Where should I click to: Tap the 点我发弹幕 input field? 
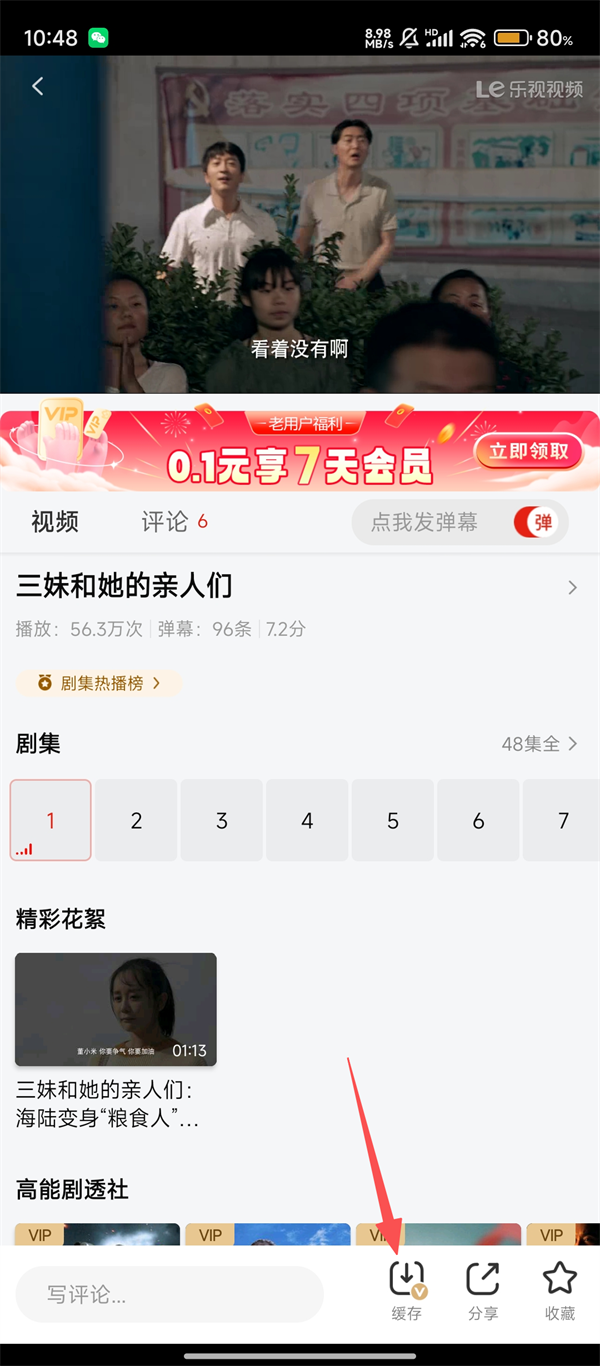pos(425,522)
